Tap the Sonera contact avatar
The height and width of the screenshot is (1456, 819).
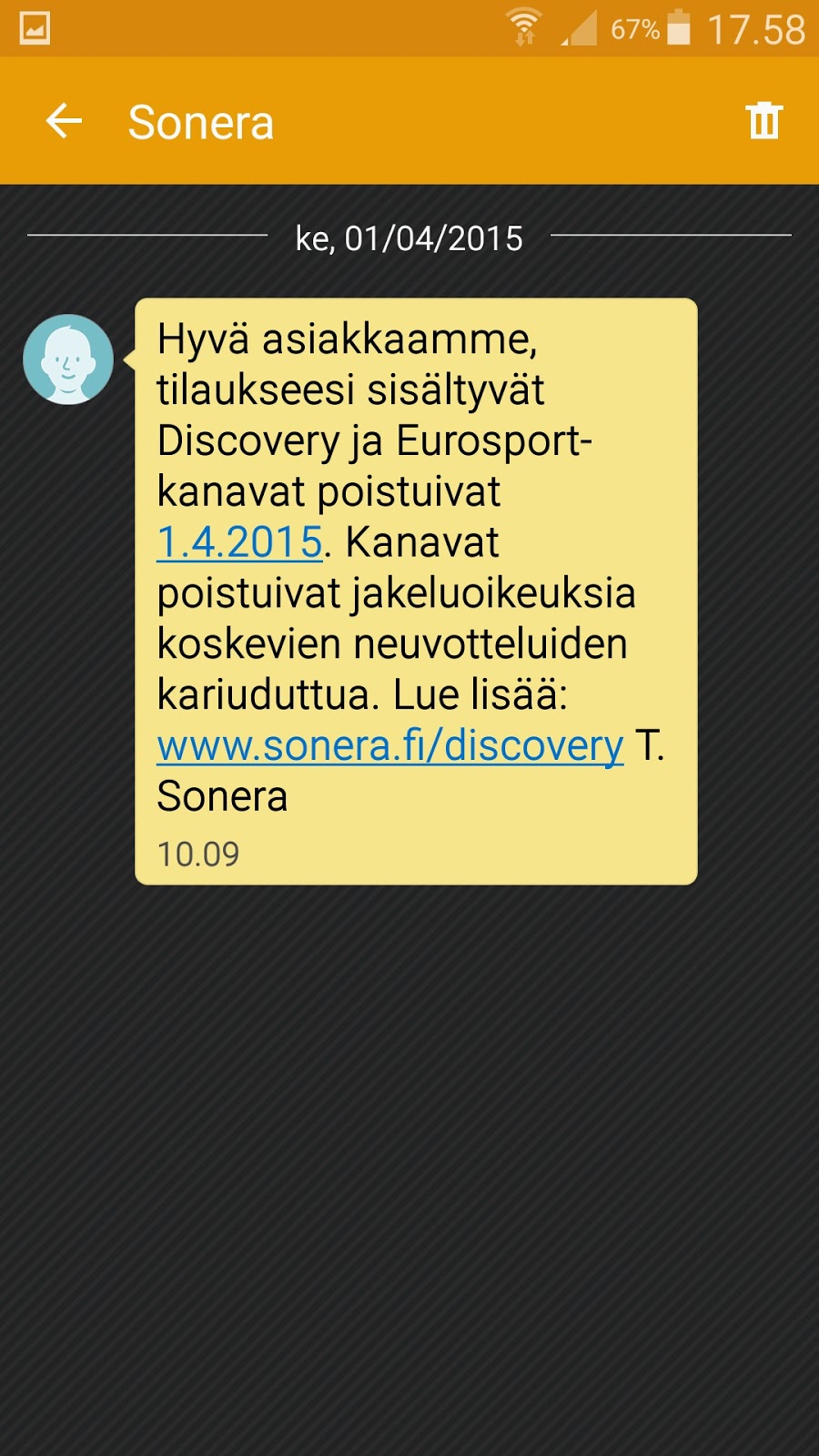[68, 359]
